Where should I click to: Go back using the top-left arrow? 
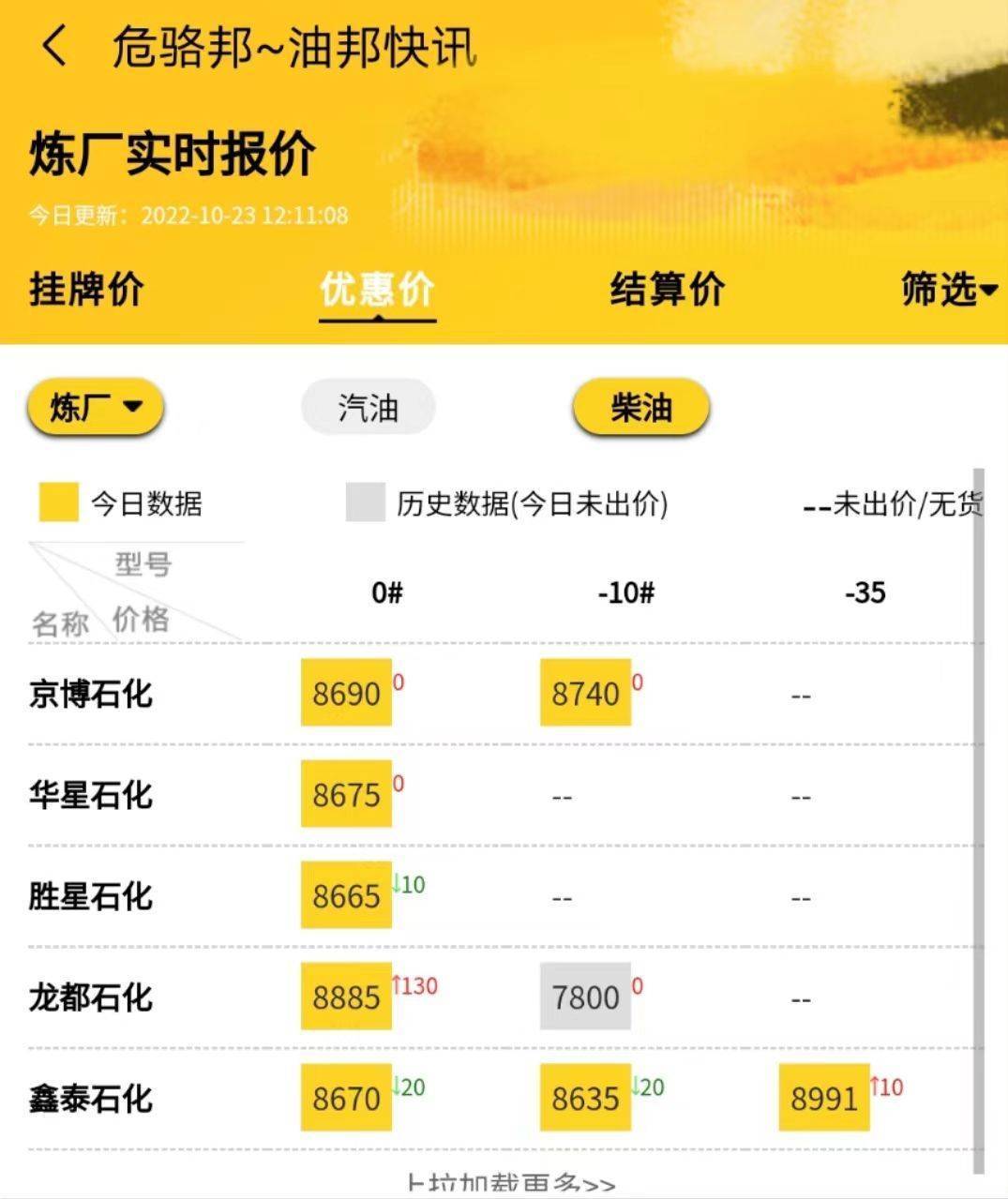54,47
